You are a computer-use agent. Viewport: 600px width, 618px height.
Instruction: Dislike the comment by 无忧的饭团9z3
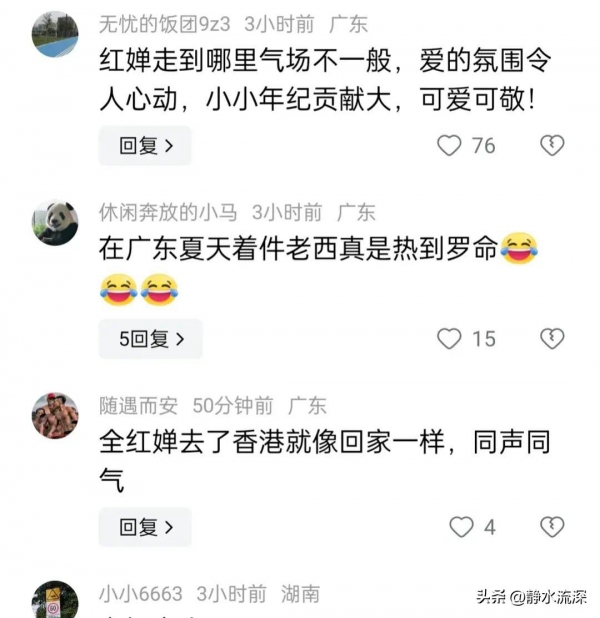point(552,146)
